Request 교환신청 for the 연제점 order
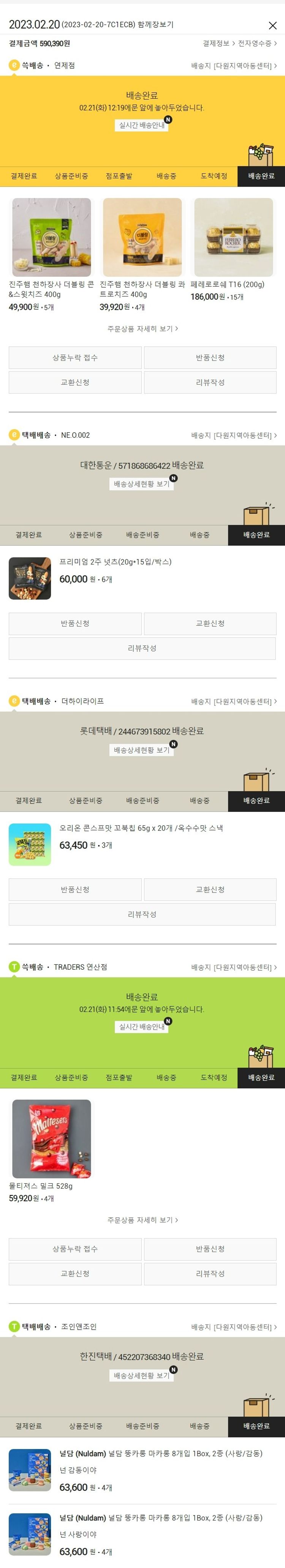 tap(75, 382)
